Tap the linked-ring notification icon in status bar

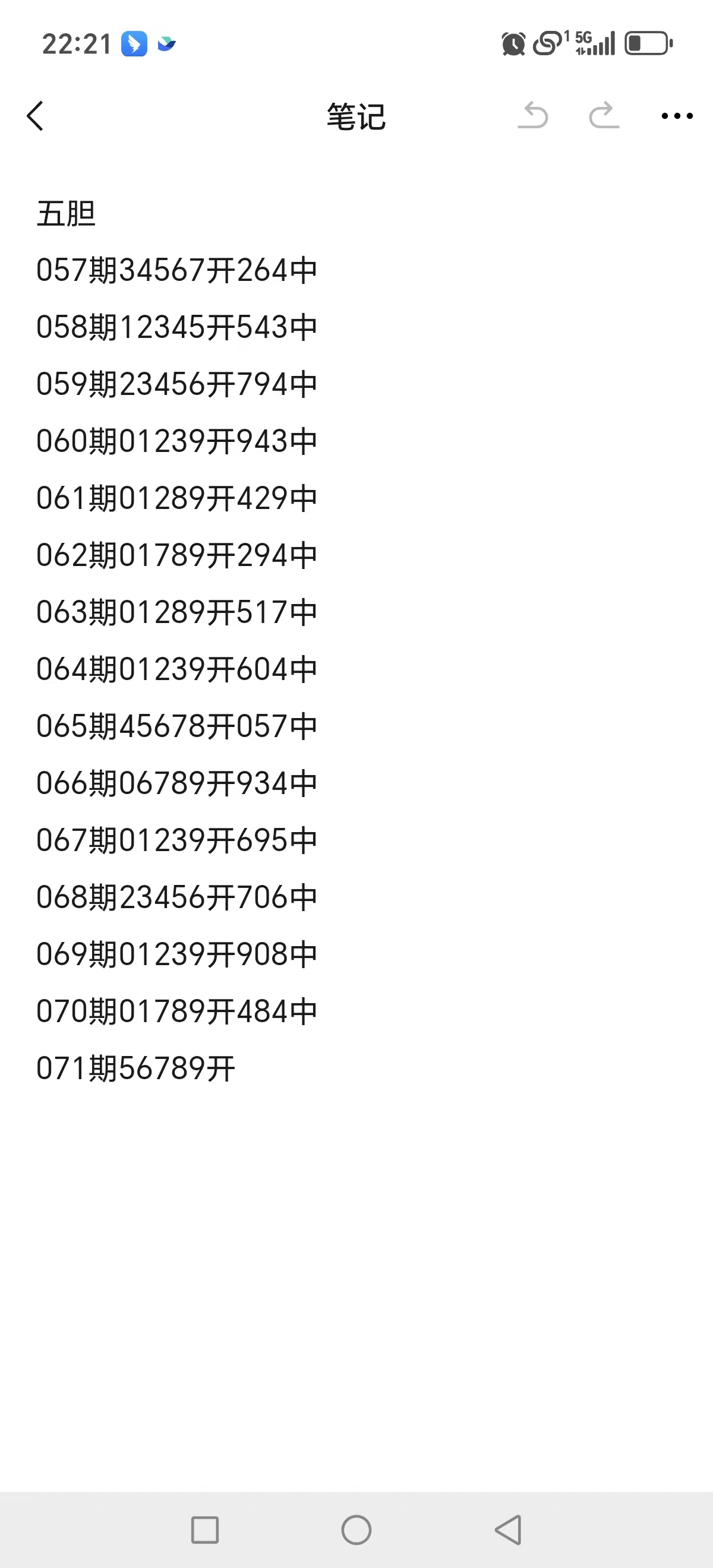551,43
